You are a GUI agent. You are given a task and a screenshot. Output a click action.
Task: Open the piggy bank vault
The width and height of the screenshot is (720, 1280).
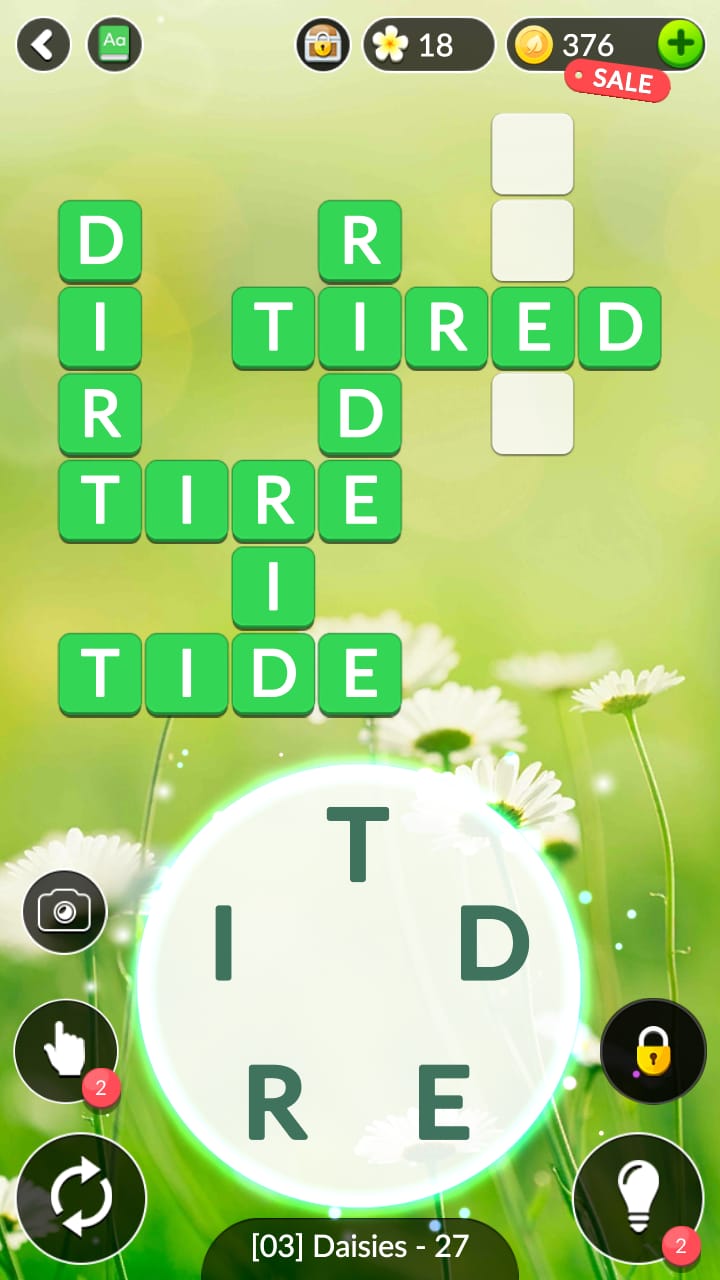(x=322, y=44)
